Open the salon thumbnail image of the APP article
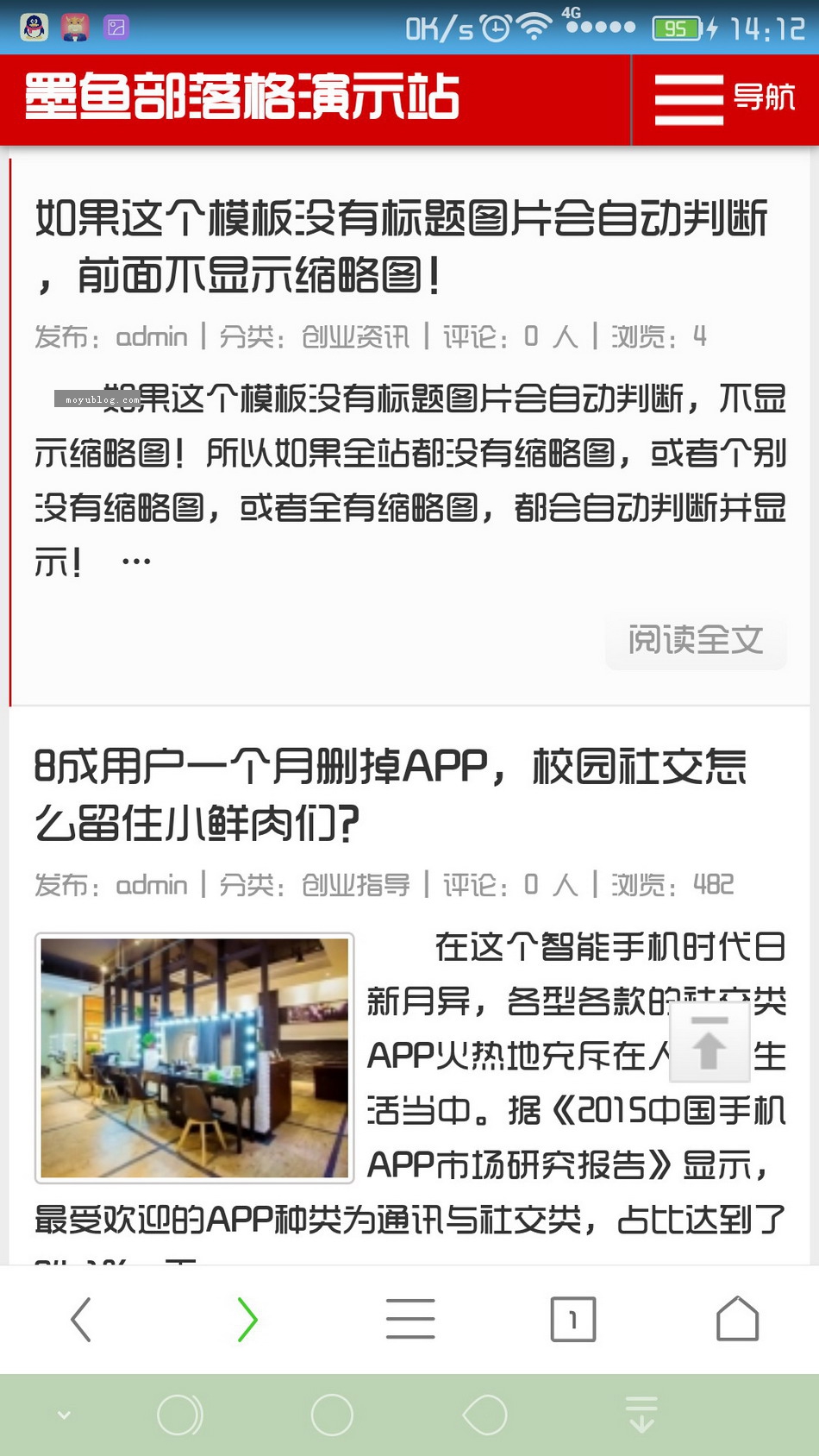The width and height of the screenshot is (819, 1456). 195,1057
